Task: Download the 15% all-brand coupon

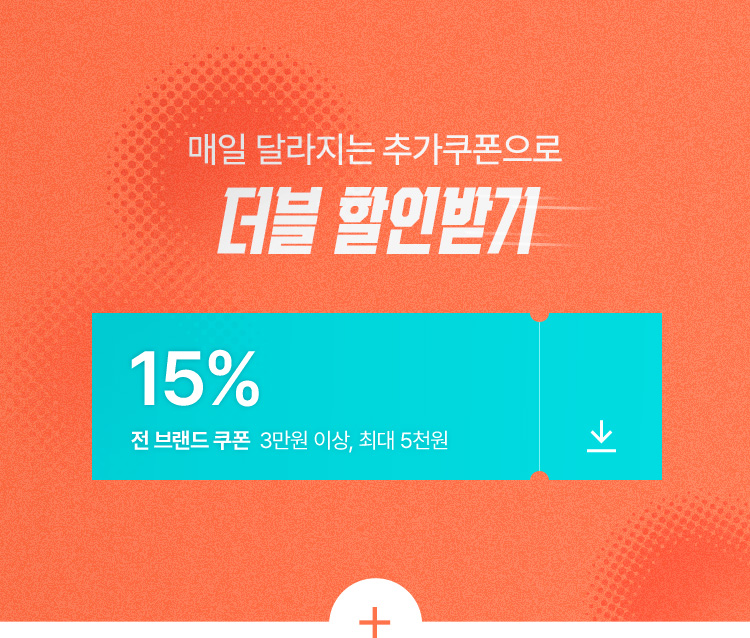Action: click(601, 437)
